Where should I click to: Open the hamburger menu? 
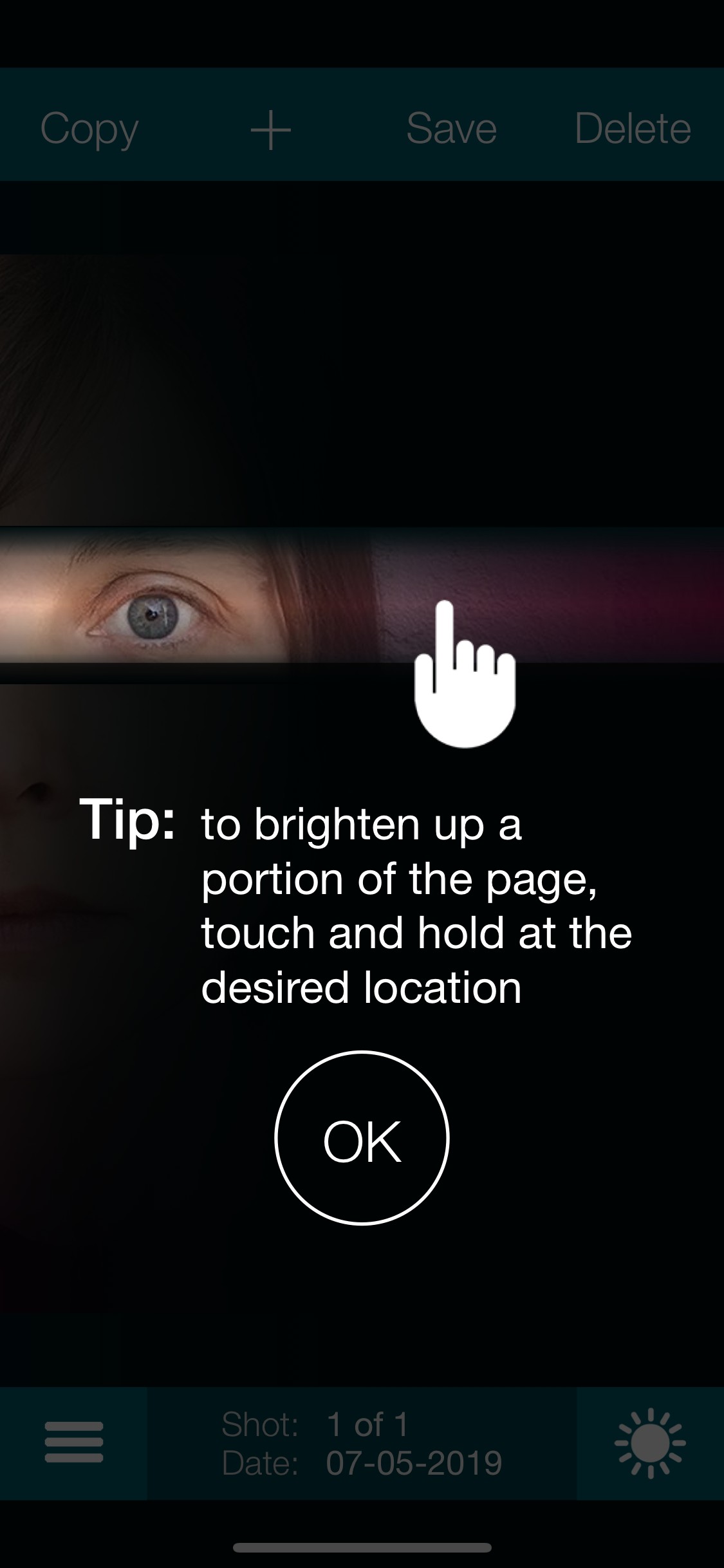point(73,1442)
